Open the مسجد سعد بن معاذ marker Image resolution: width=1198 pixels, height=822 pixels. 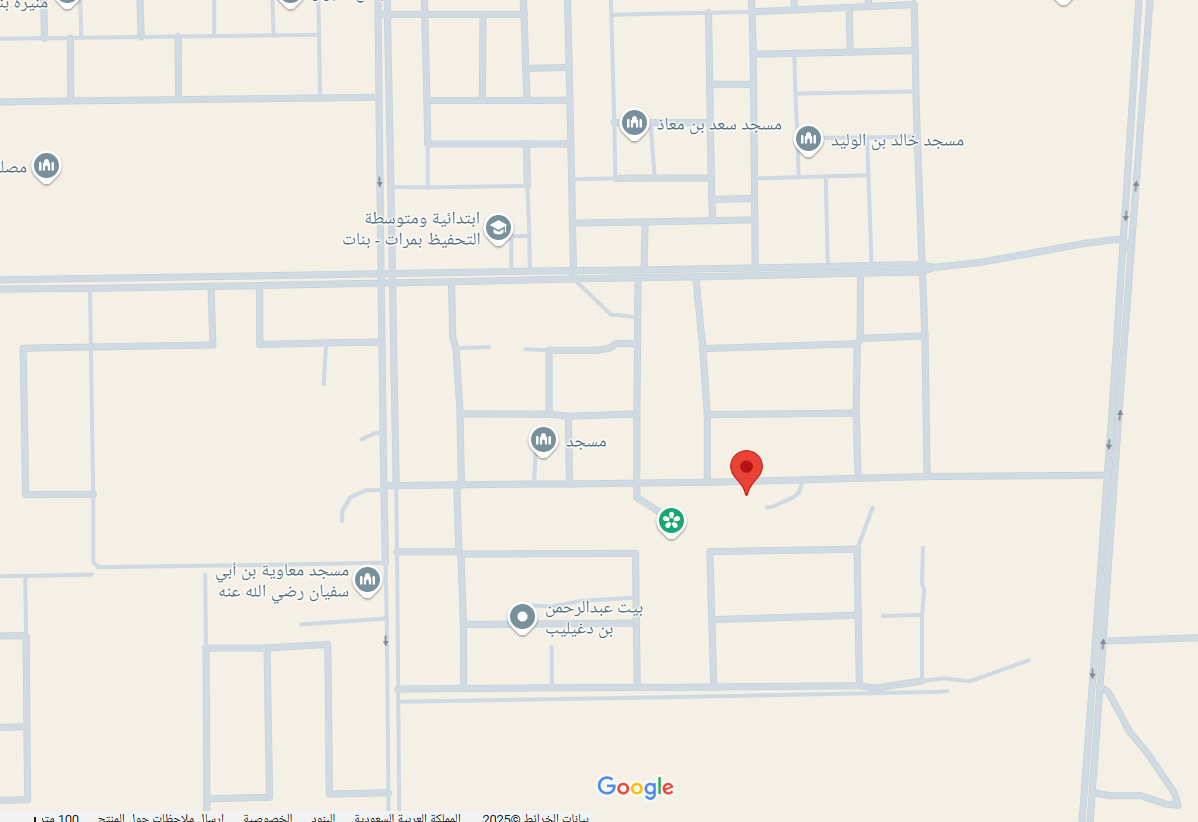(x=633, y=124)
